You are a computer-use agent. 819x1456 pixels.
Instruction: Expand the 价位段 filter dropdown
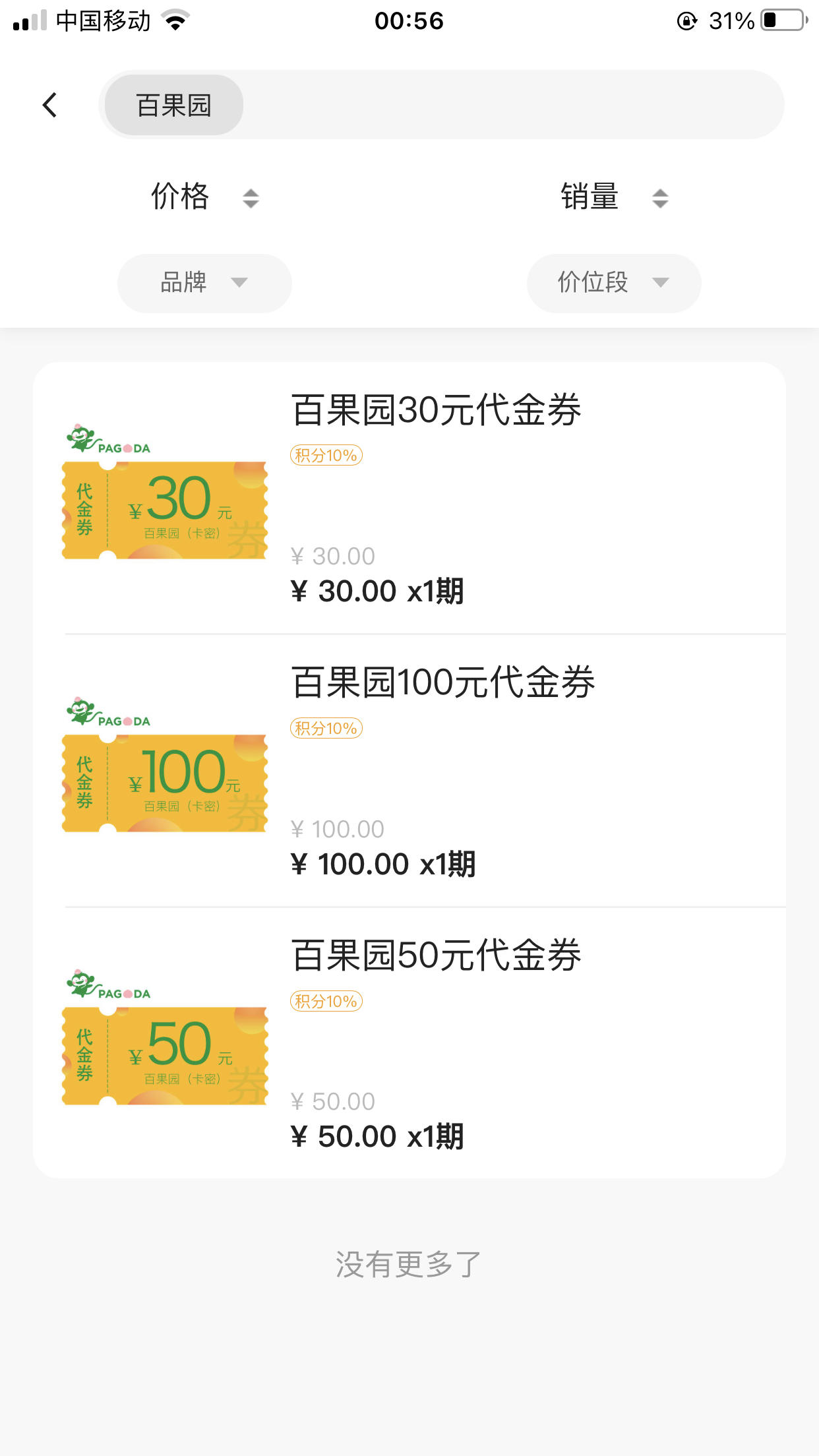click(614, 283)
